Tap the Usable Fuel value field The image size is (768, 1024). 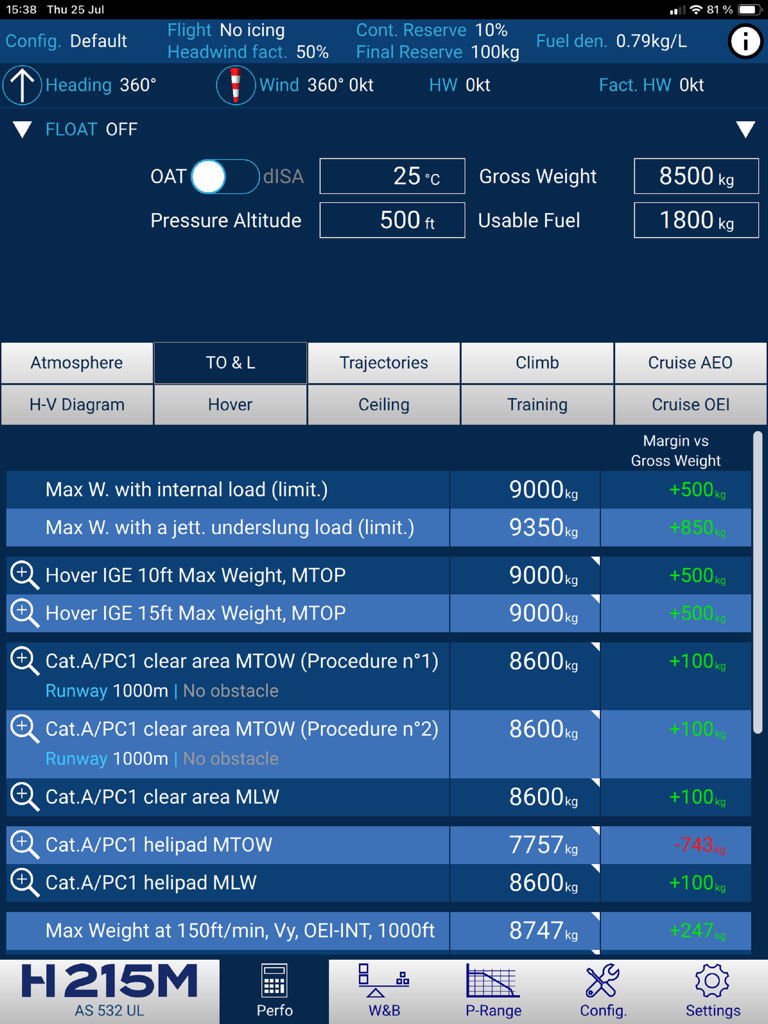pos(696,220)
